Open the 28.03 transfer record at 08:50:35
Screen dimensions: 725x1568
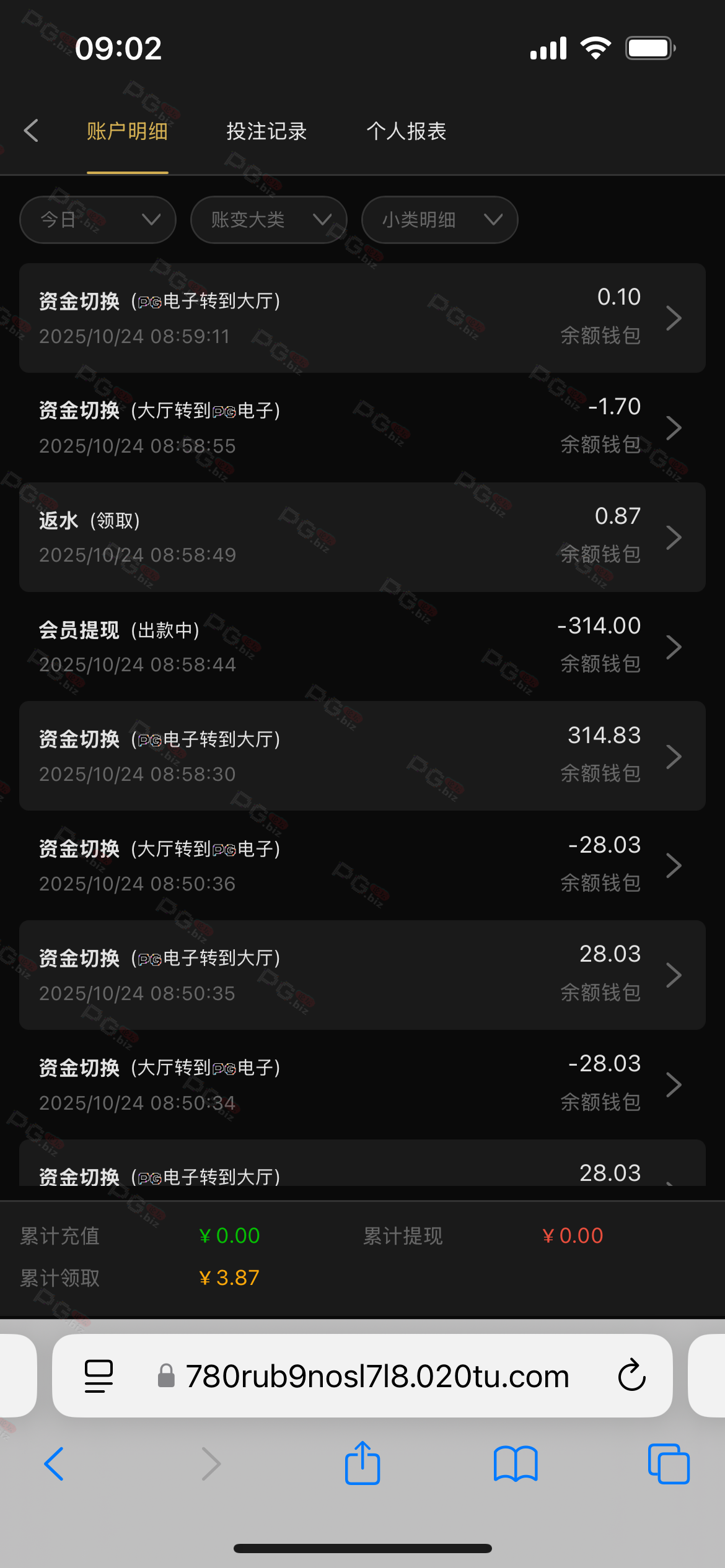(362, 975)
